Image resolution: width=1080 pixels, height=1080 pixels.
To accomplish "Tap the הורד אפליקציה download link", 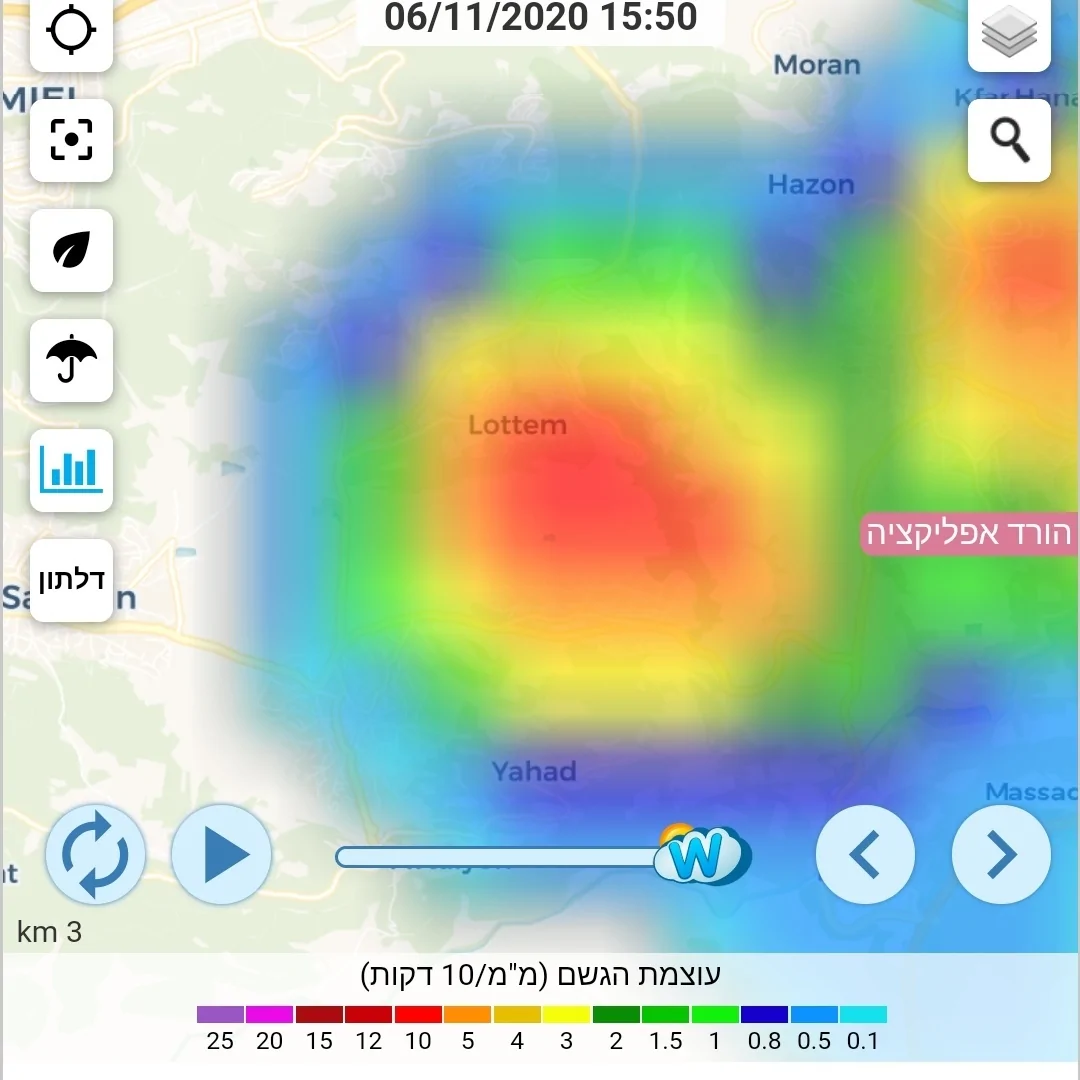I will tap(970, 533).
